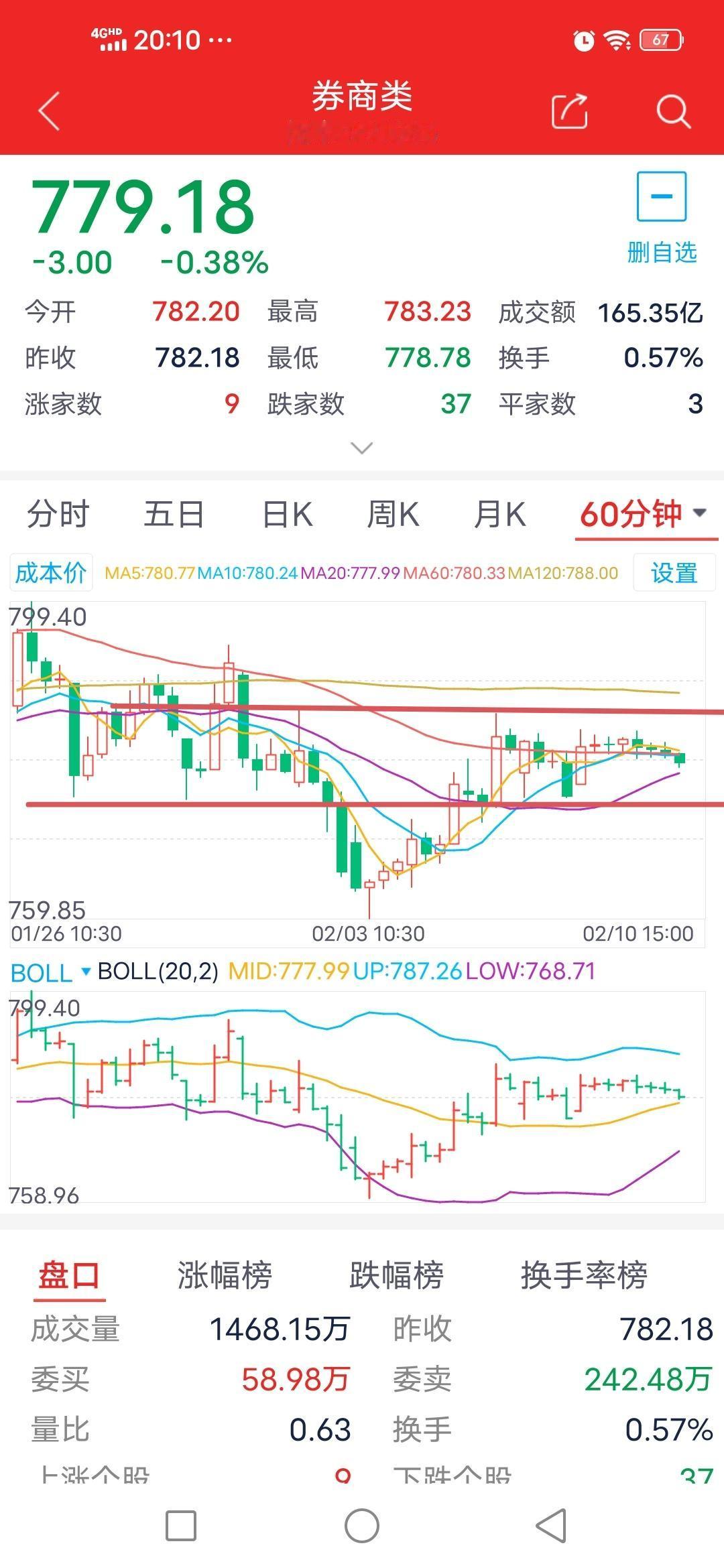The image size is (724, 1568).
Task: Tap the 成本价 cost price button
Action: pos(51,573)
